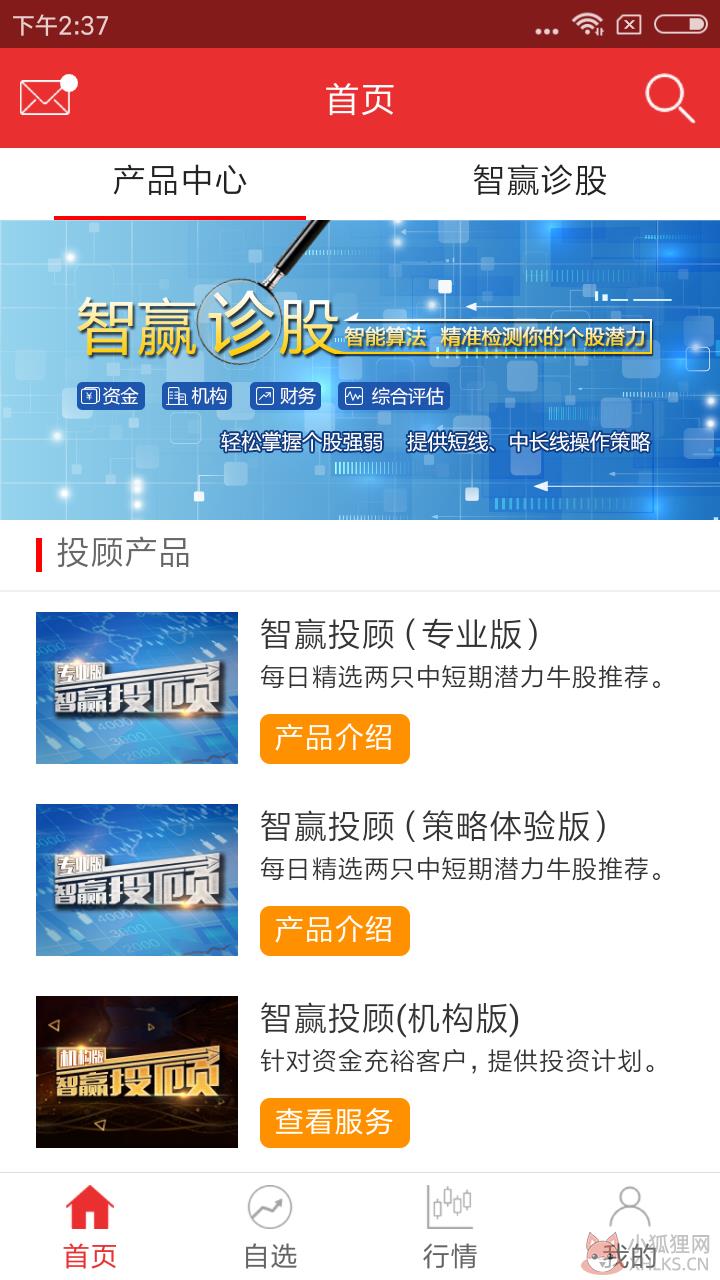The width and height of the screenshot is (720, 1280).
Task: Open the 智赢投顾(机构版) product image
Action: [x=137, y=1072]
